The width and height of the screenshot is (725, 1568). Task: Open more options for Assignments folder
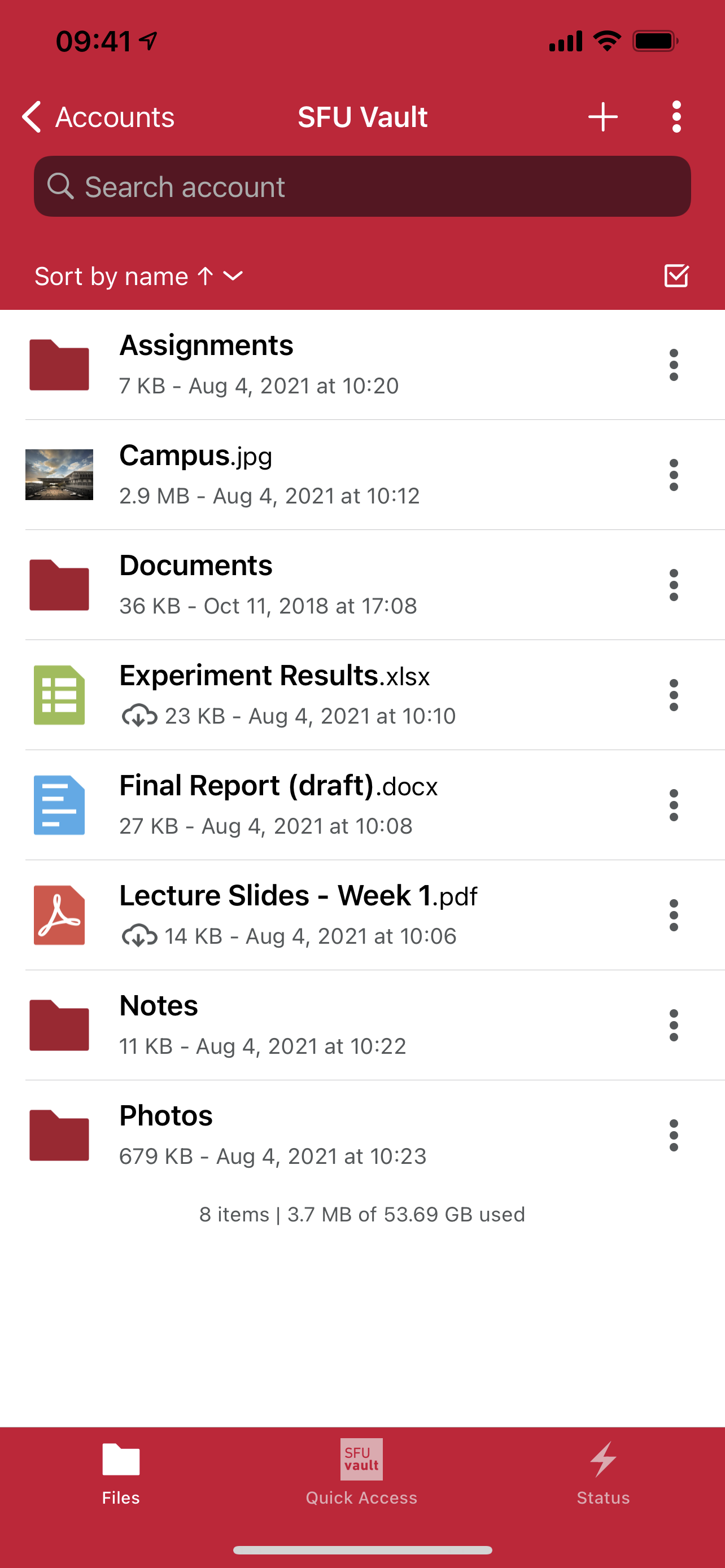tap(673, 365)
